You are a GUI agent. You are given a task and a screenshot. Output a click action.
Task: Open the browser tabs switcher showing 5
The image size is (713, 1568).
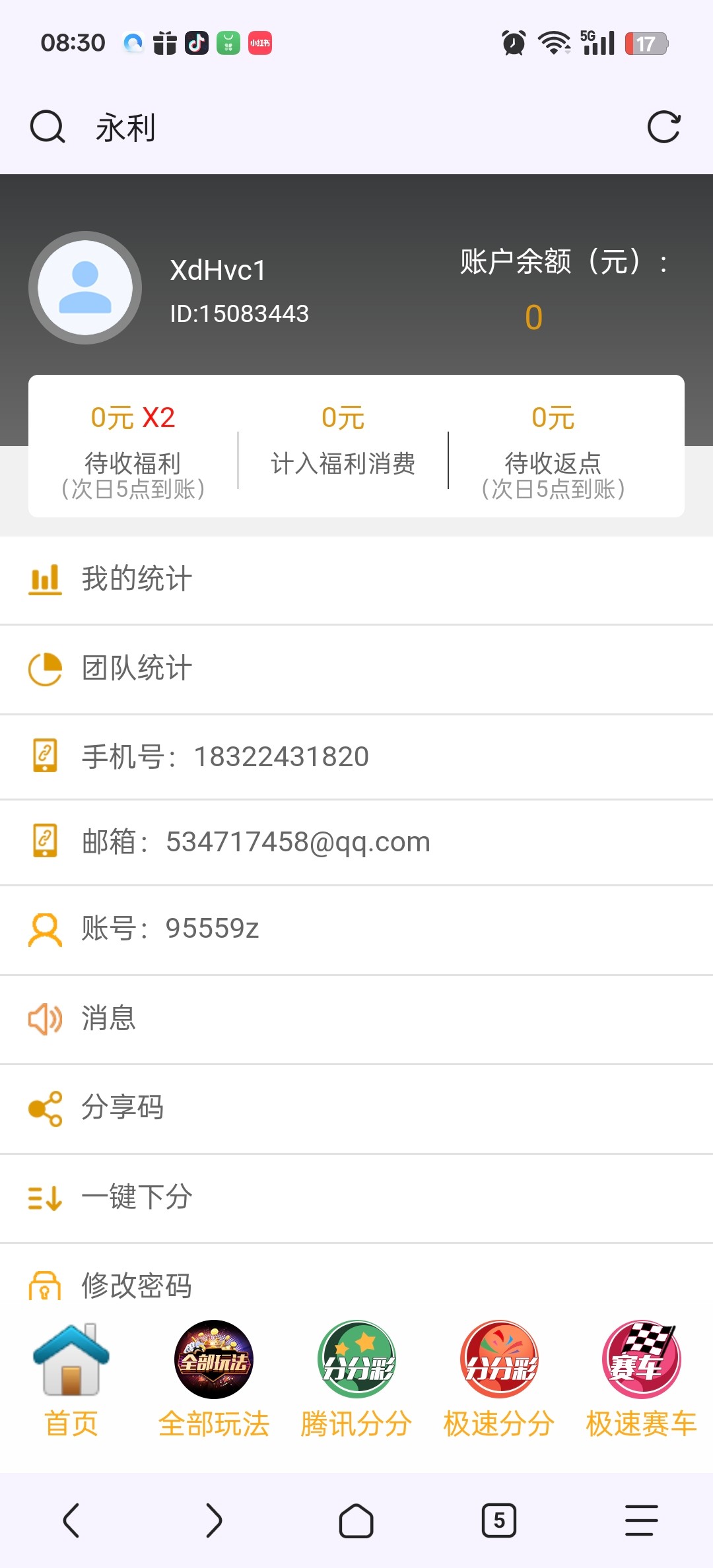(x=499, y=1520)
